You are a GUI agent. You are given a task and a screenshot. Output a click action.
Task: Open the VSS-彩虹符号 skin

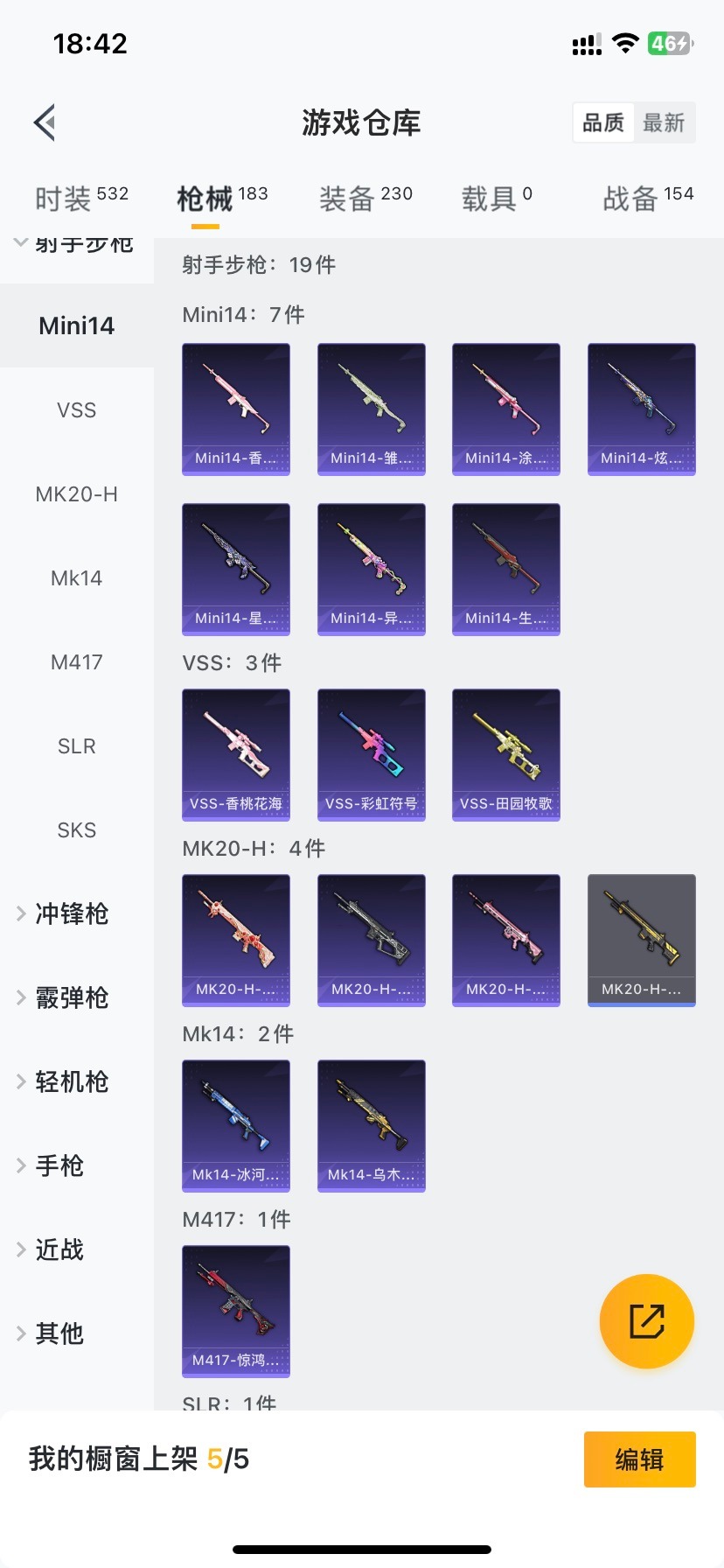click(x=371, y=754)
